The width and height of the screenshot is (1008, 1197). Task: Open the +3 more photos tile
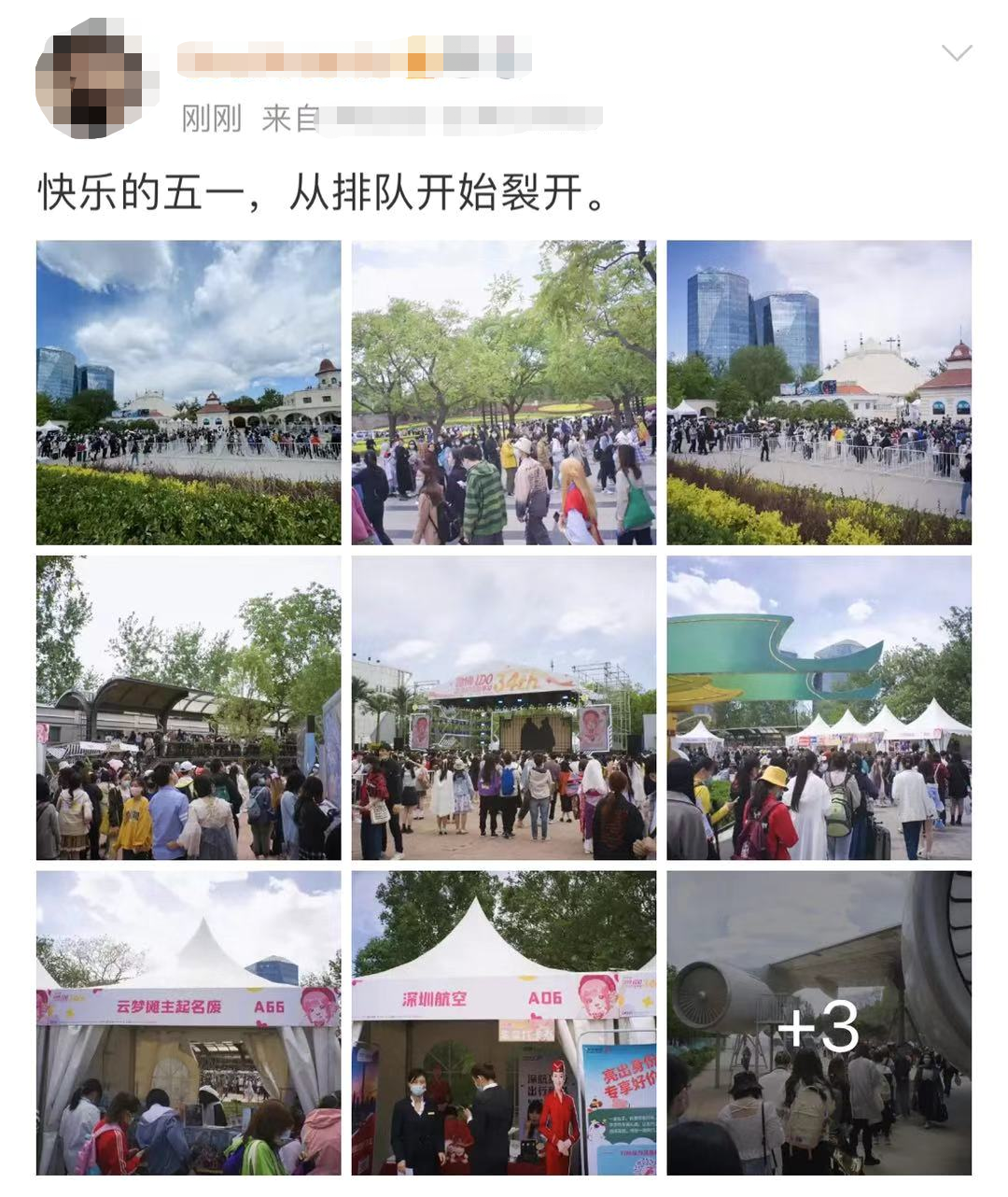point(819,1023)
